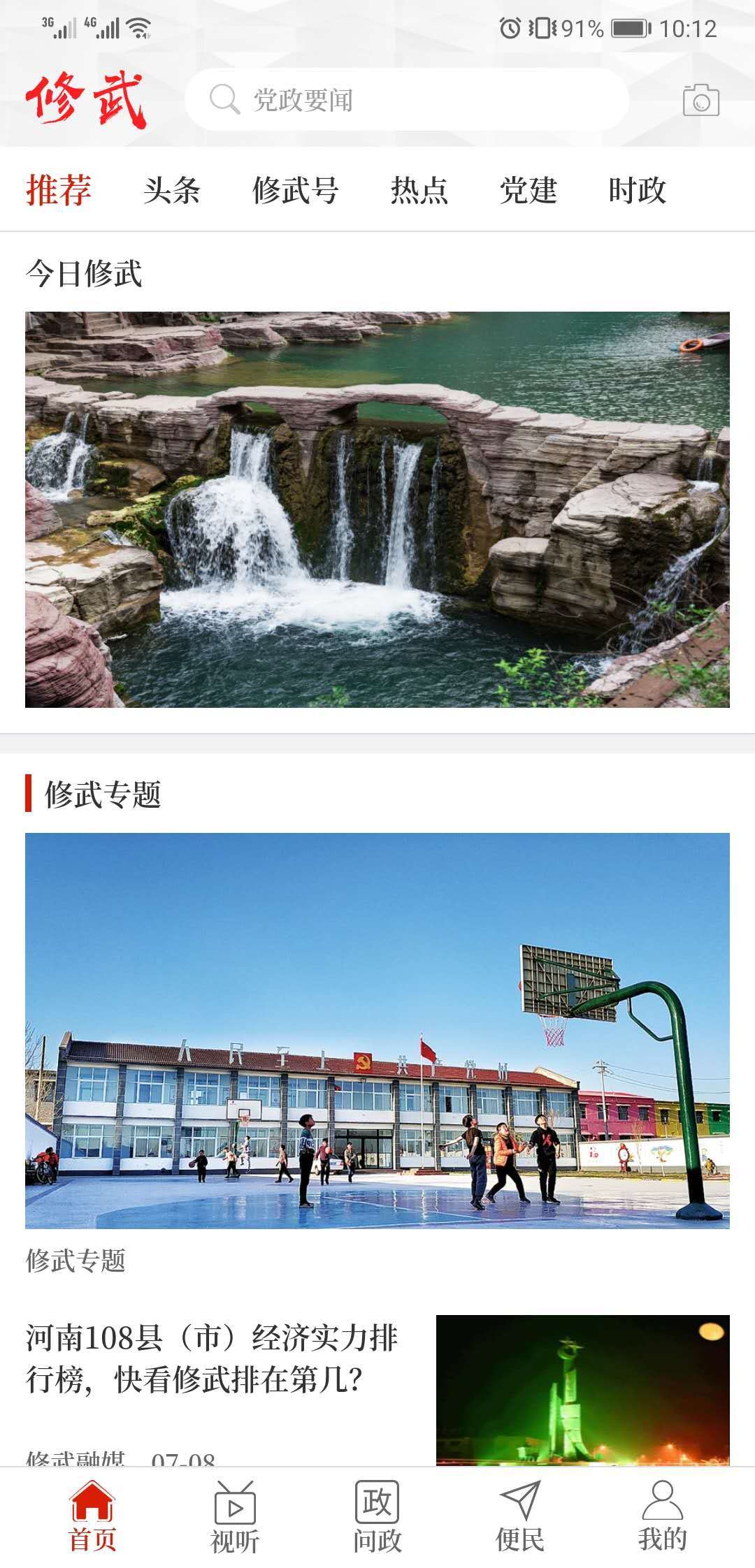Screen dimensions: 755x1568
Task: Open the 热点 tab
Action: click(x=419, y=190)
